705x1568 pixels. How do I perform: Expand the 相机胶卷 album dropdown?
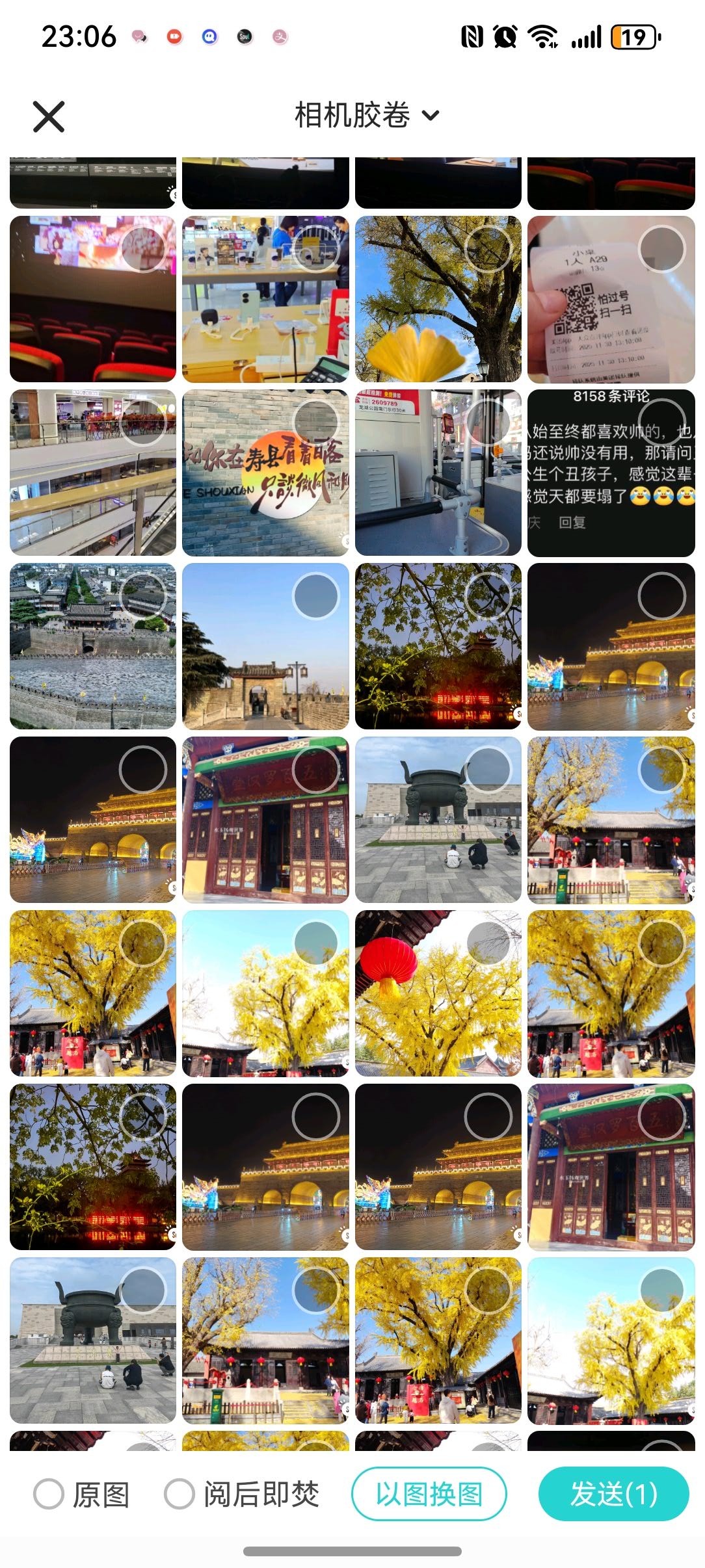[367, 116]
